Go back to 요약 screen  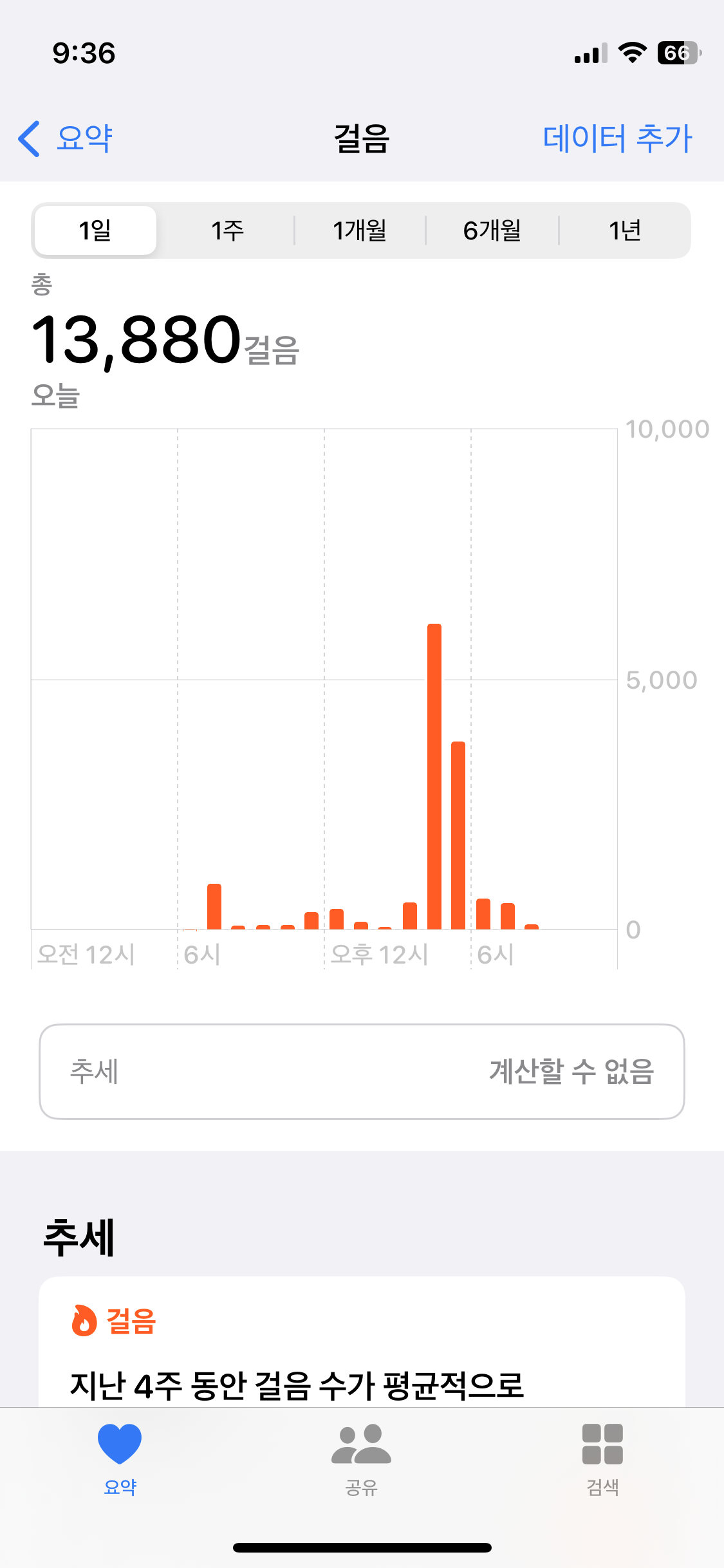66,138
